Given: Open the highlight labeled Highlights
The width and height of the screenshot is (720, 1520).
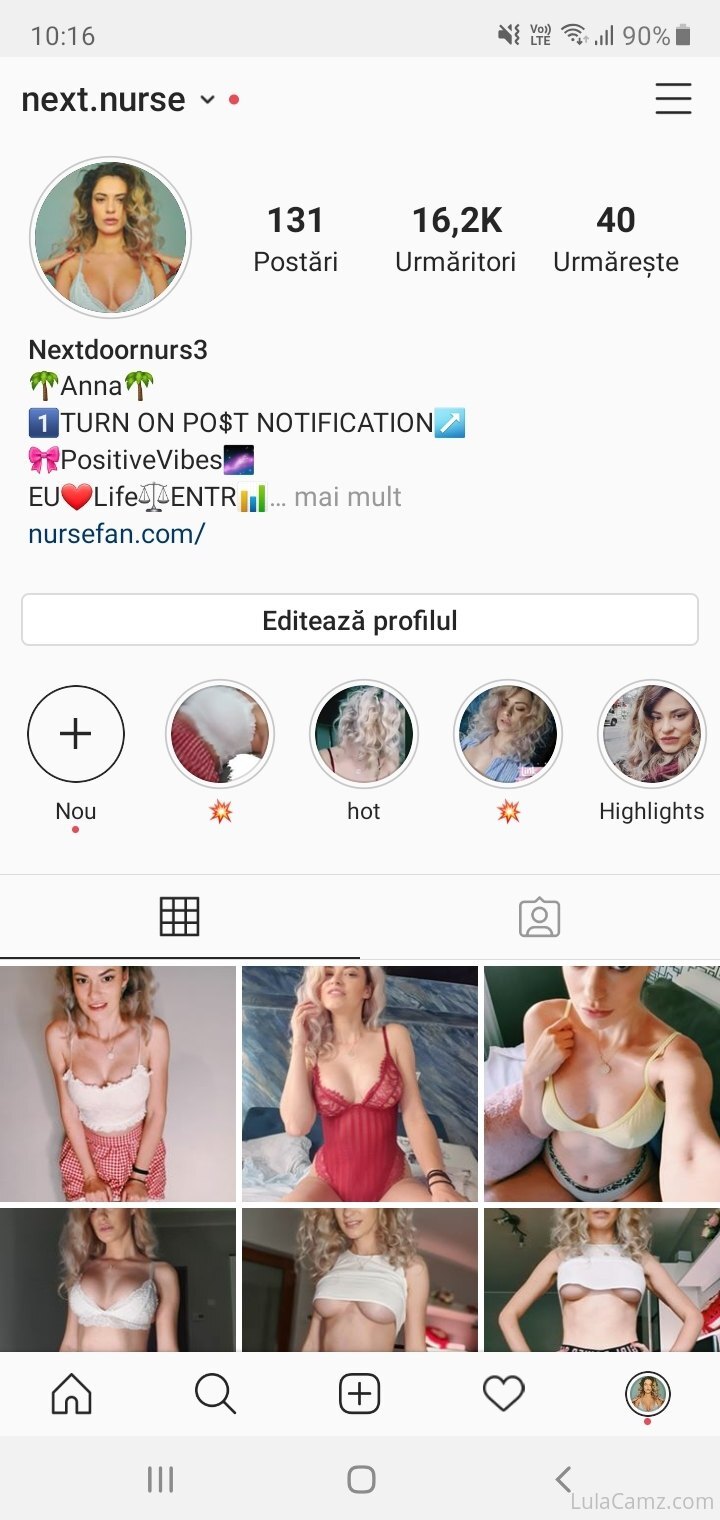Looking at the screenshot, I should point(652,734).
